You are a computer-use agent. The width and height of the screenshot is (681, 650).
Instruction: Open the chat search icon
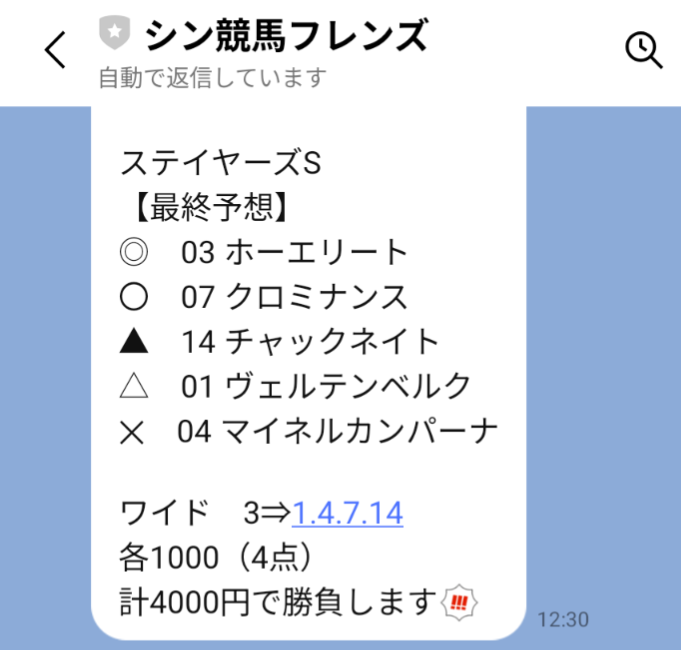click(x=643, y=49)
